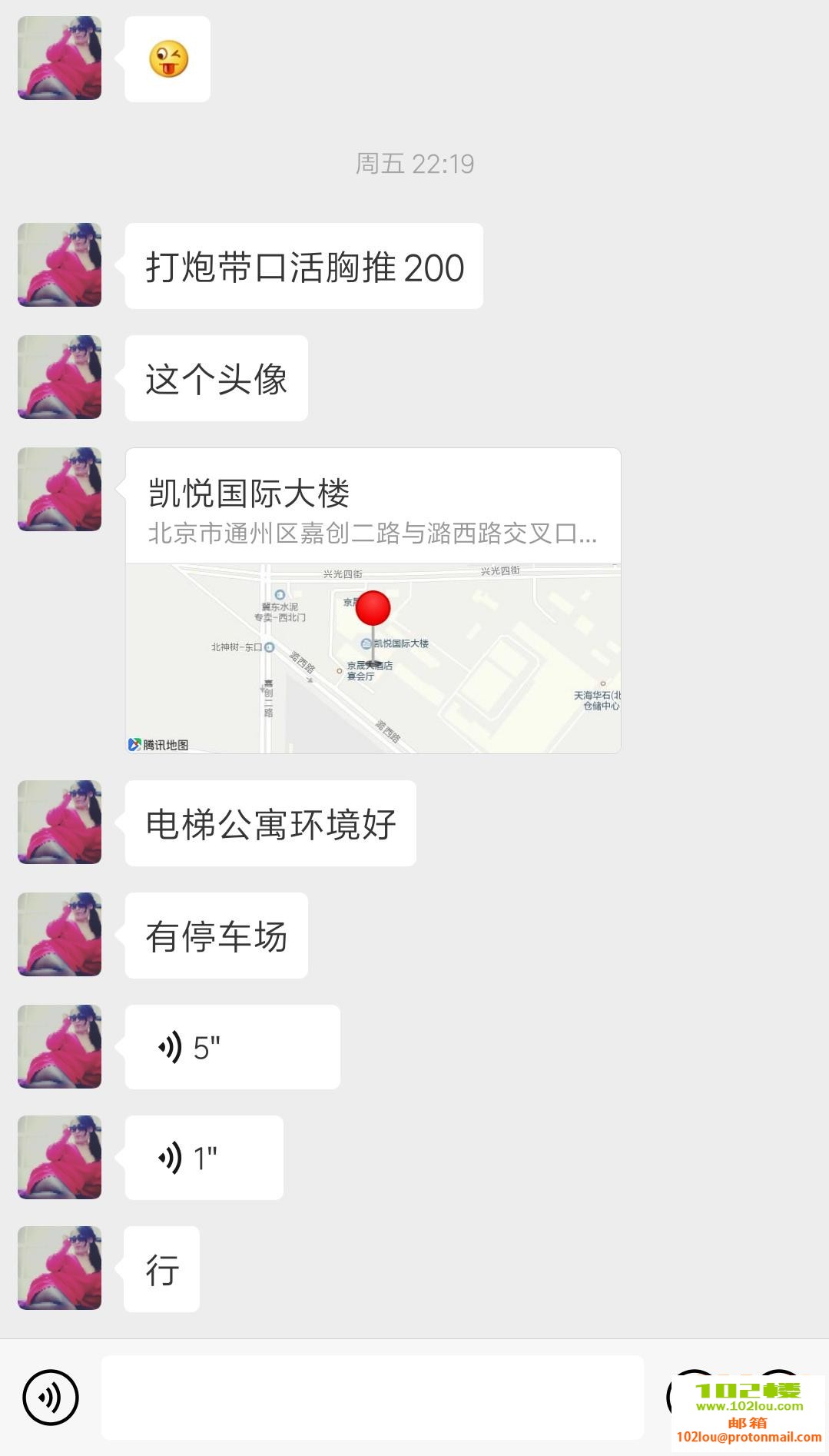The height and width of the screenshot is (1456, 829).
Task: Open the 凯悦国际大楼 location card
Action: pyautogui.click(x=373, y=600)
